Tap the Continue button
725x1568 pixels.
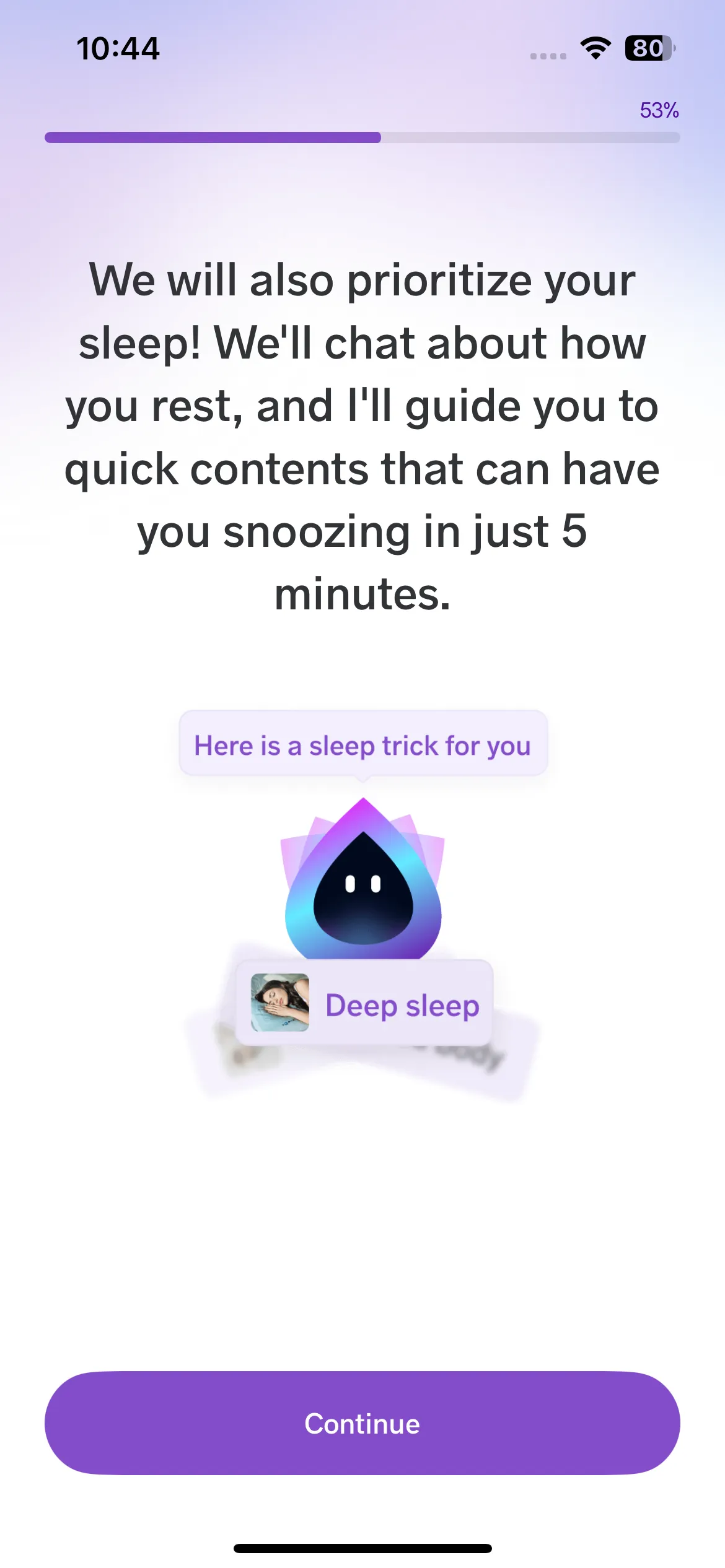pyautogui.click(x=362, y=1423)
